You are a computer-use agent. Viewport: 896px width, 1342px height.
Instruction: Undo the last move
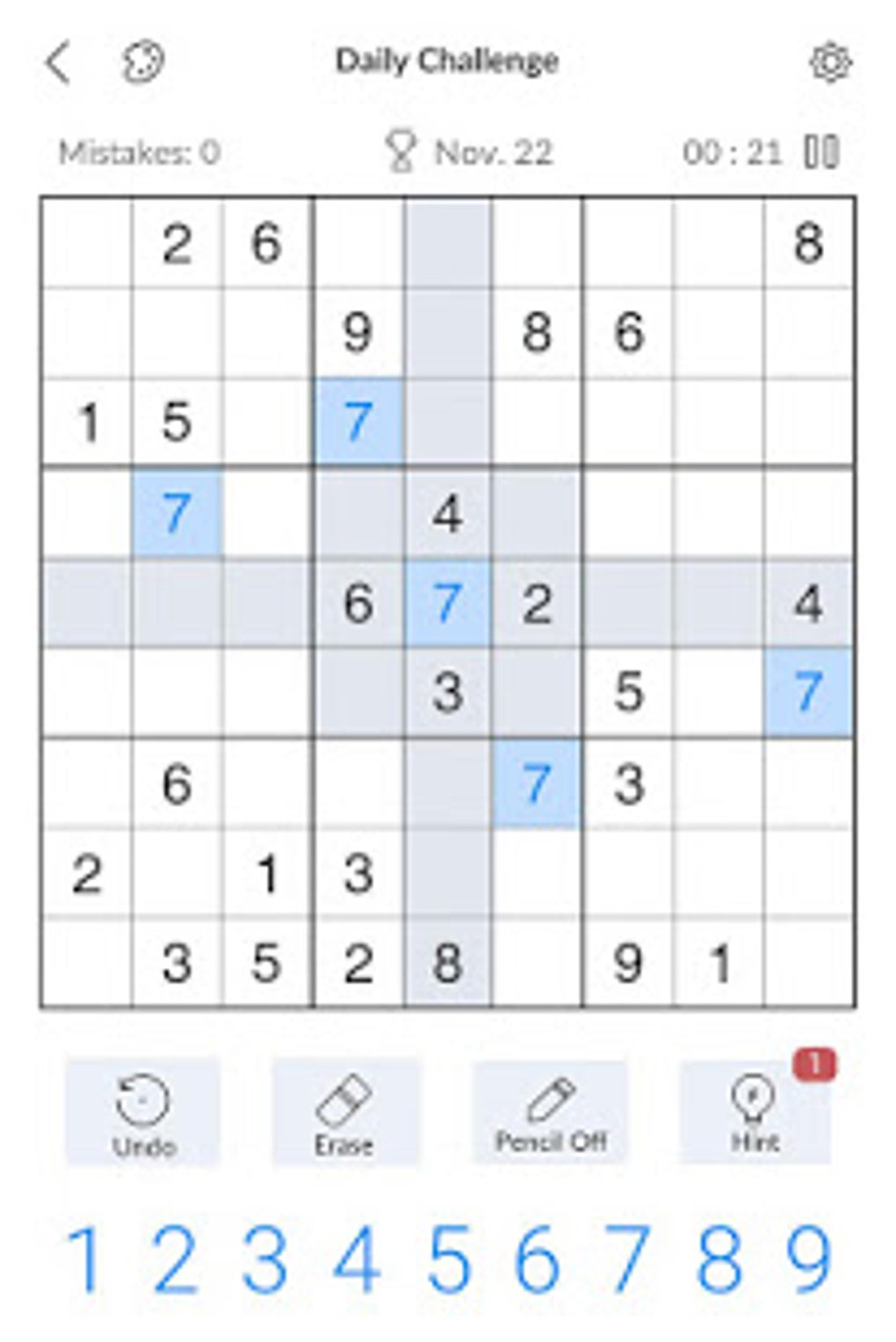click(x=143, y=1113)
